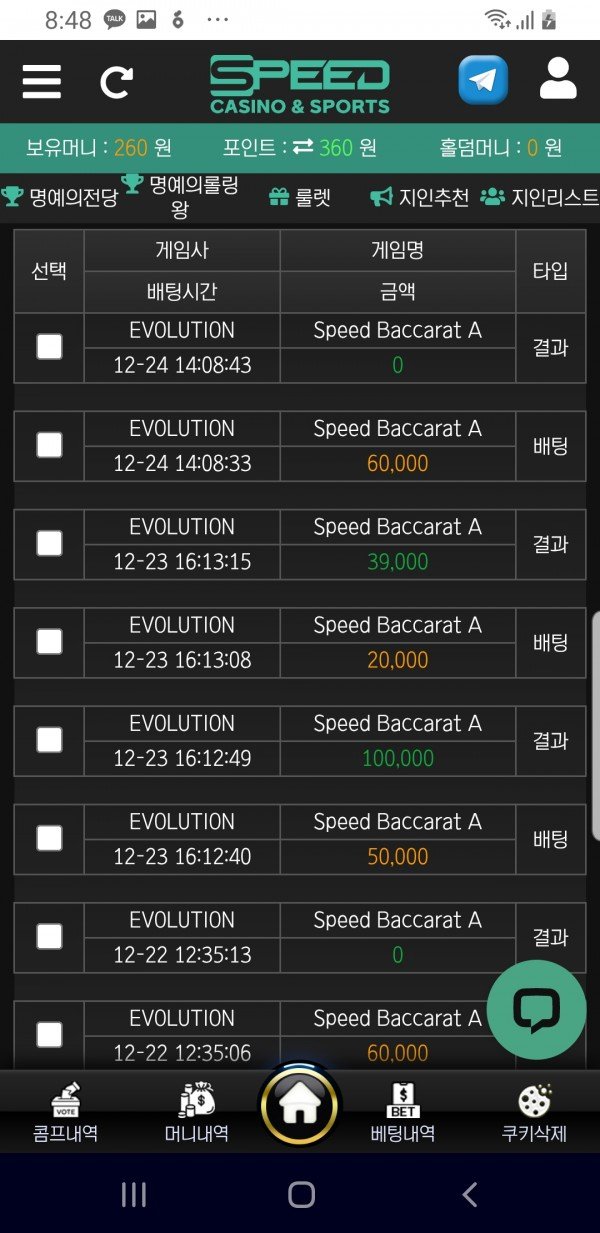The height and width of the screenshot is (1233, 600).
Task: Go to the home button
Action: pos(300,1106)
